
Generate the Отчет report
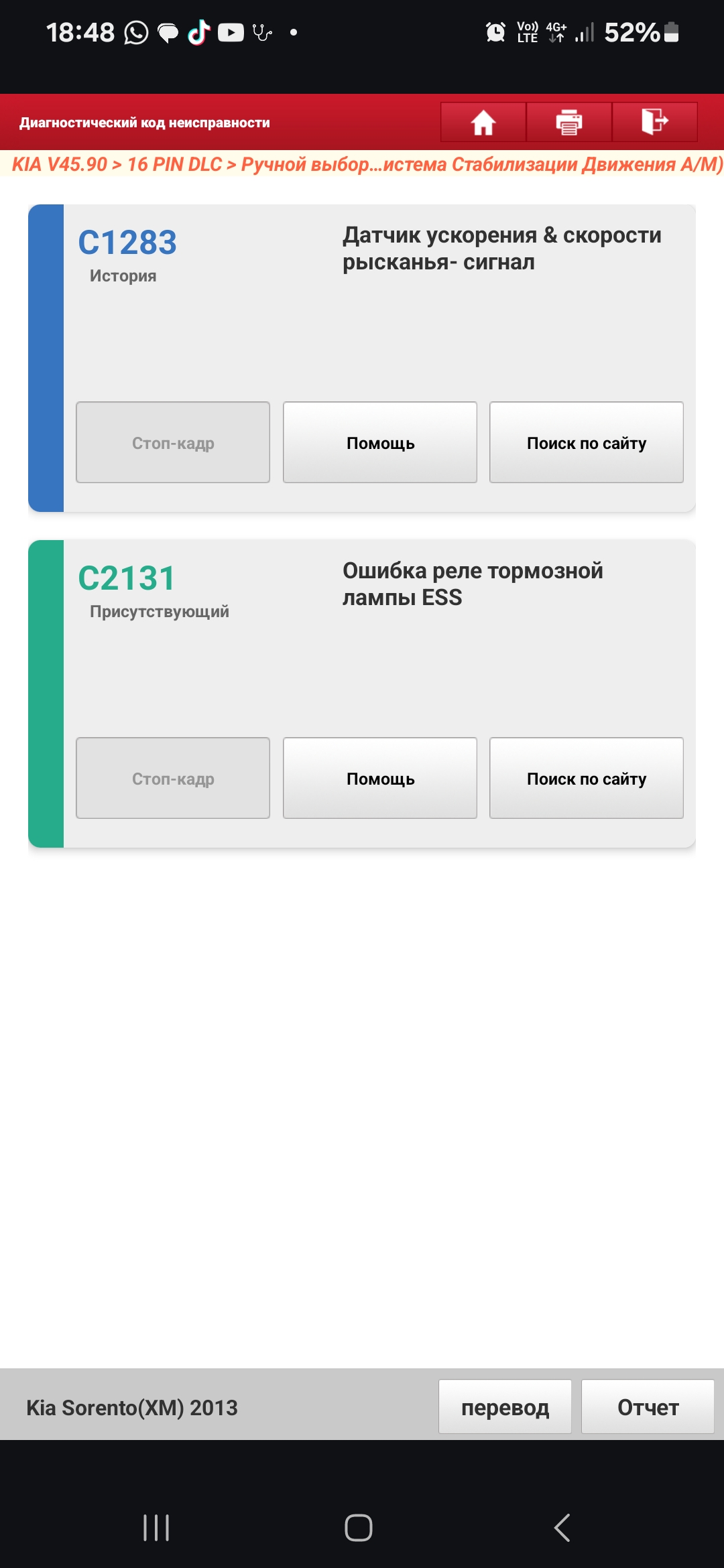pyautogui.click(x=648, y=1407)
